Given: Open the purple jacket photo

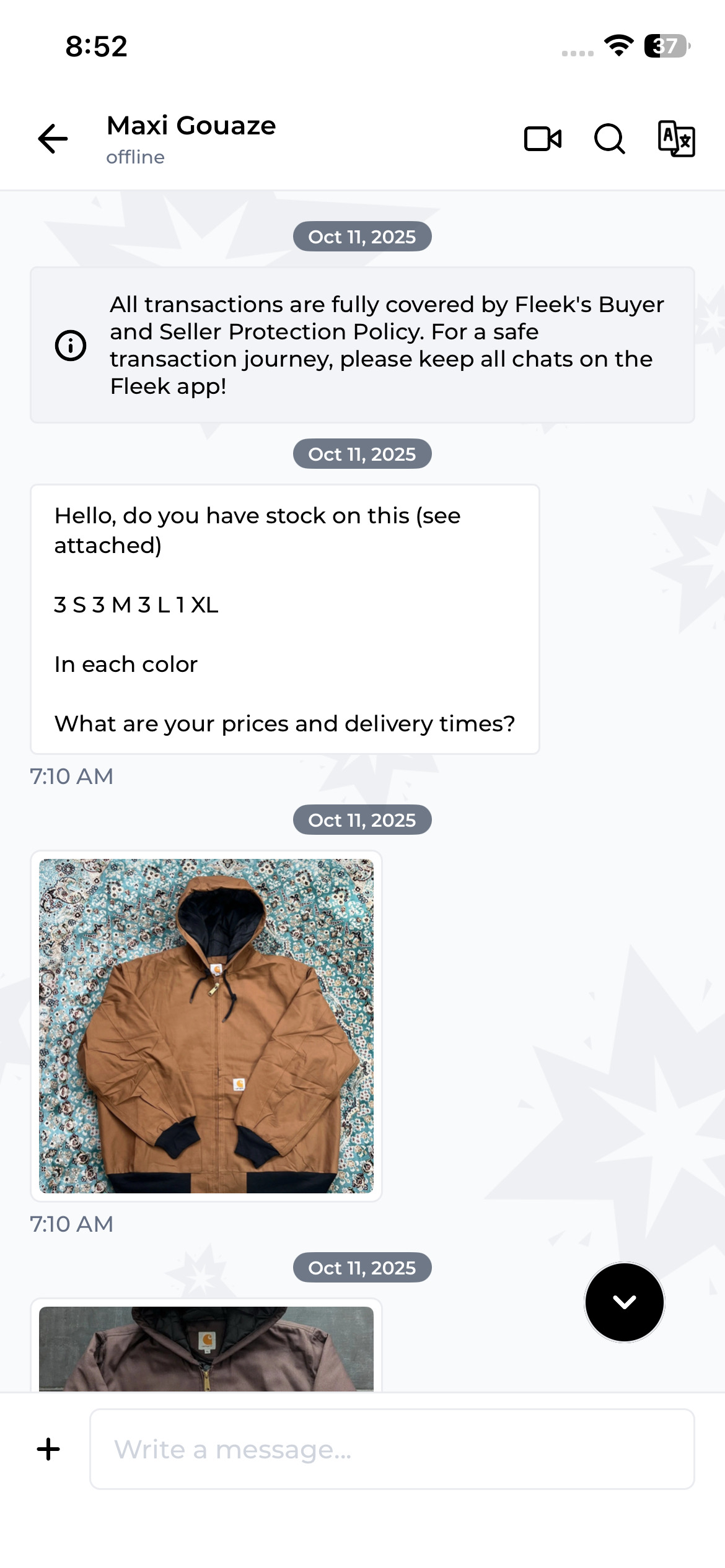Looking at the screenshot, I should (x=206, y=1349).
